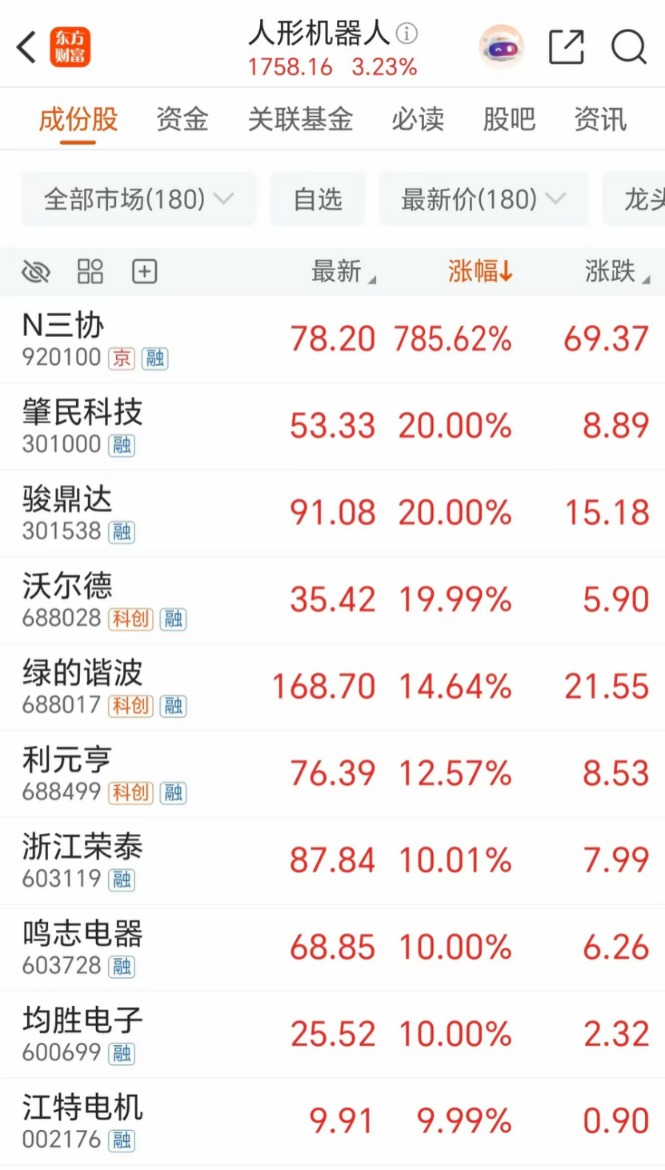Toggle the eye visibility icon

tap(35, 272)
